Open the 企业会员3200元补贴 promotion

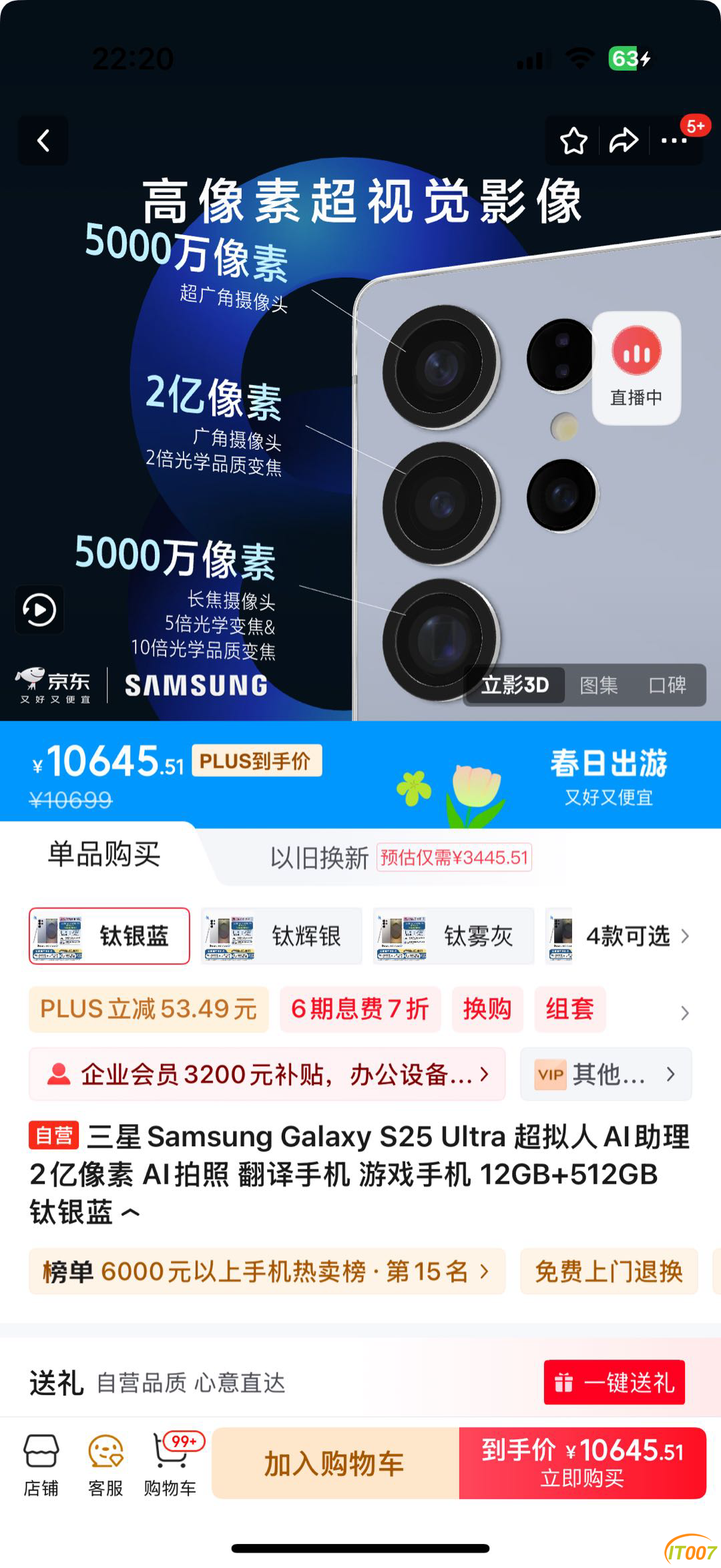tap(267, 1075)
